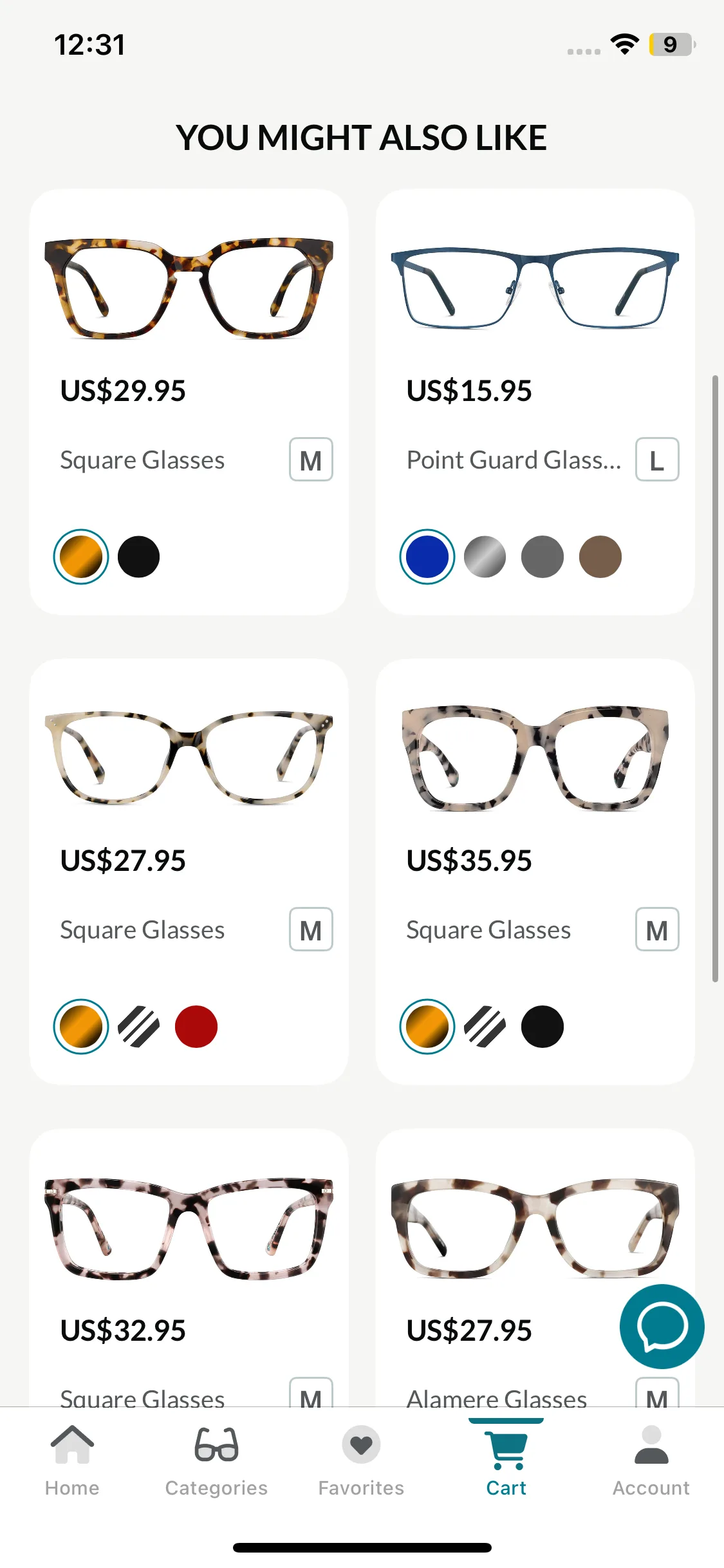View the US$32.95 Square Glasses item
The image size is (724, 1568).
189,1268
